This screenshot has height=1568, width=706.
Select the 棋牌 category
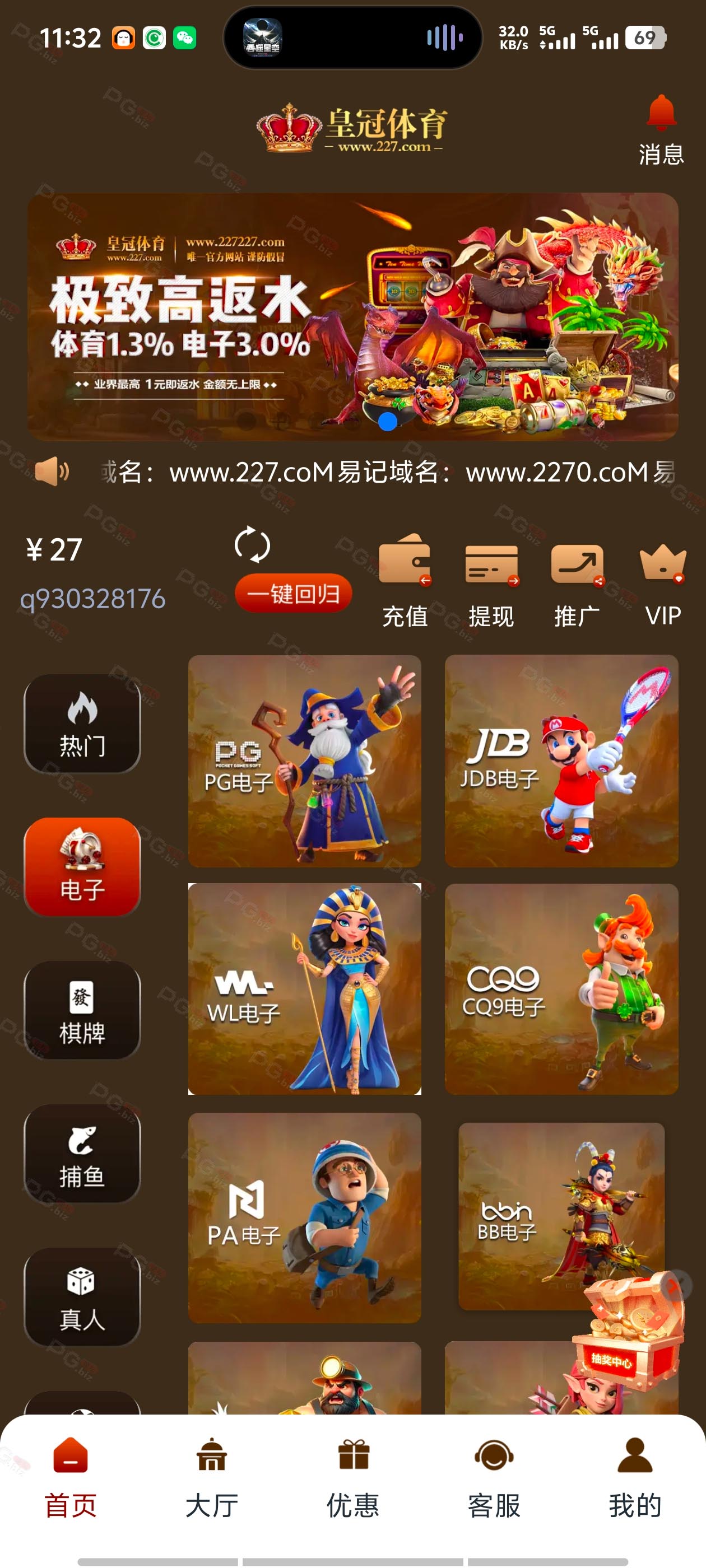[82, 1010]
